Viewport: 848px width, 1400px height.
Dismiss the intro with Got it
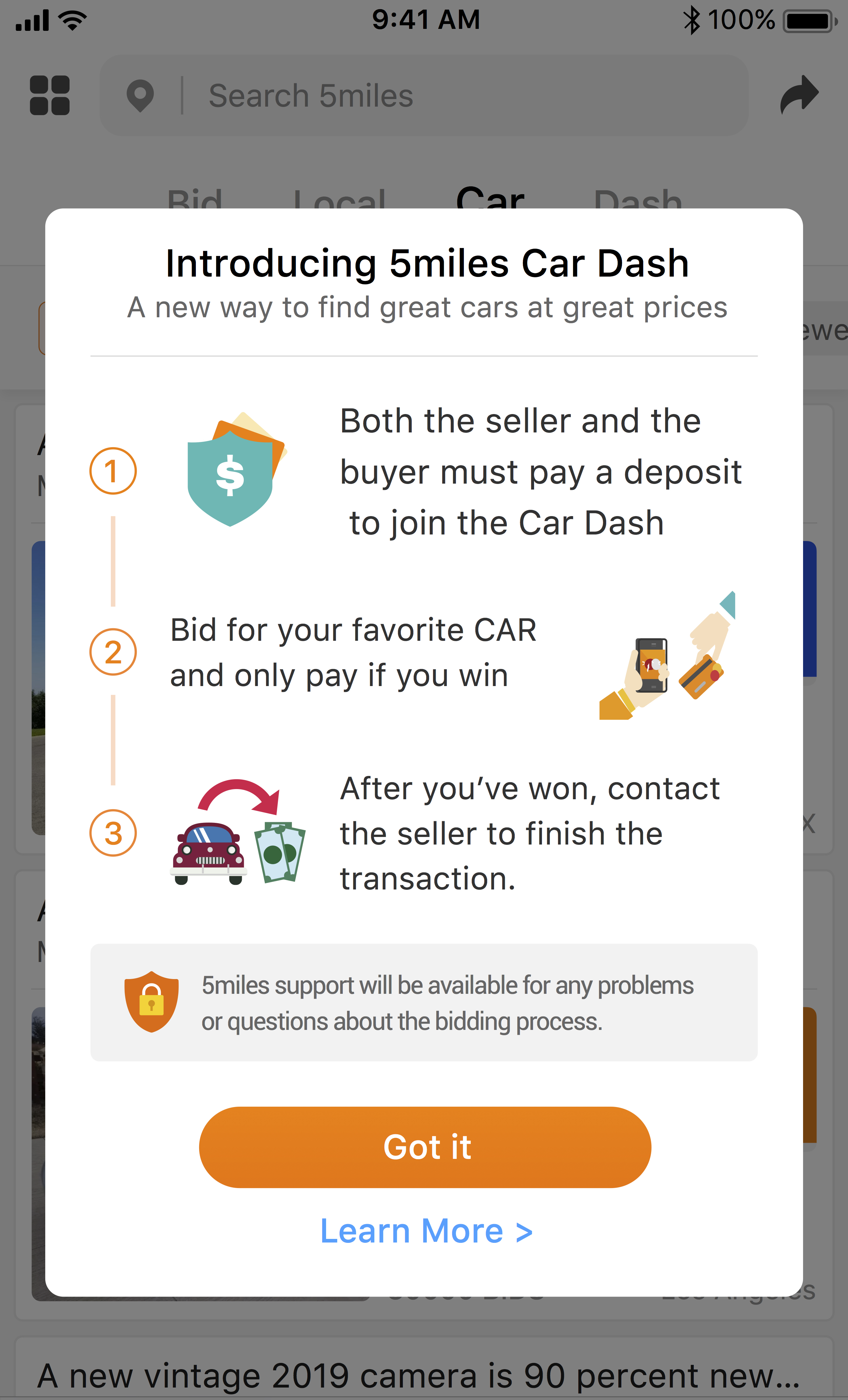click(425, 1147)
